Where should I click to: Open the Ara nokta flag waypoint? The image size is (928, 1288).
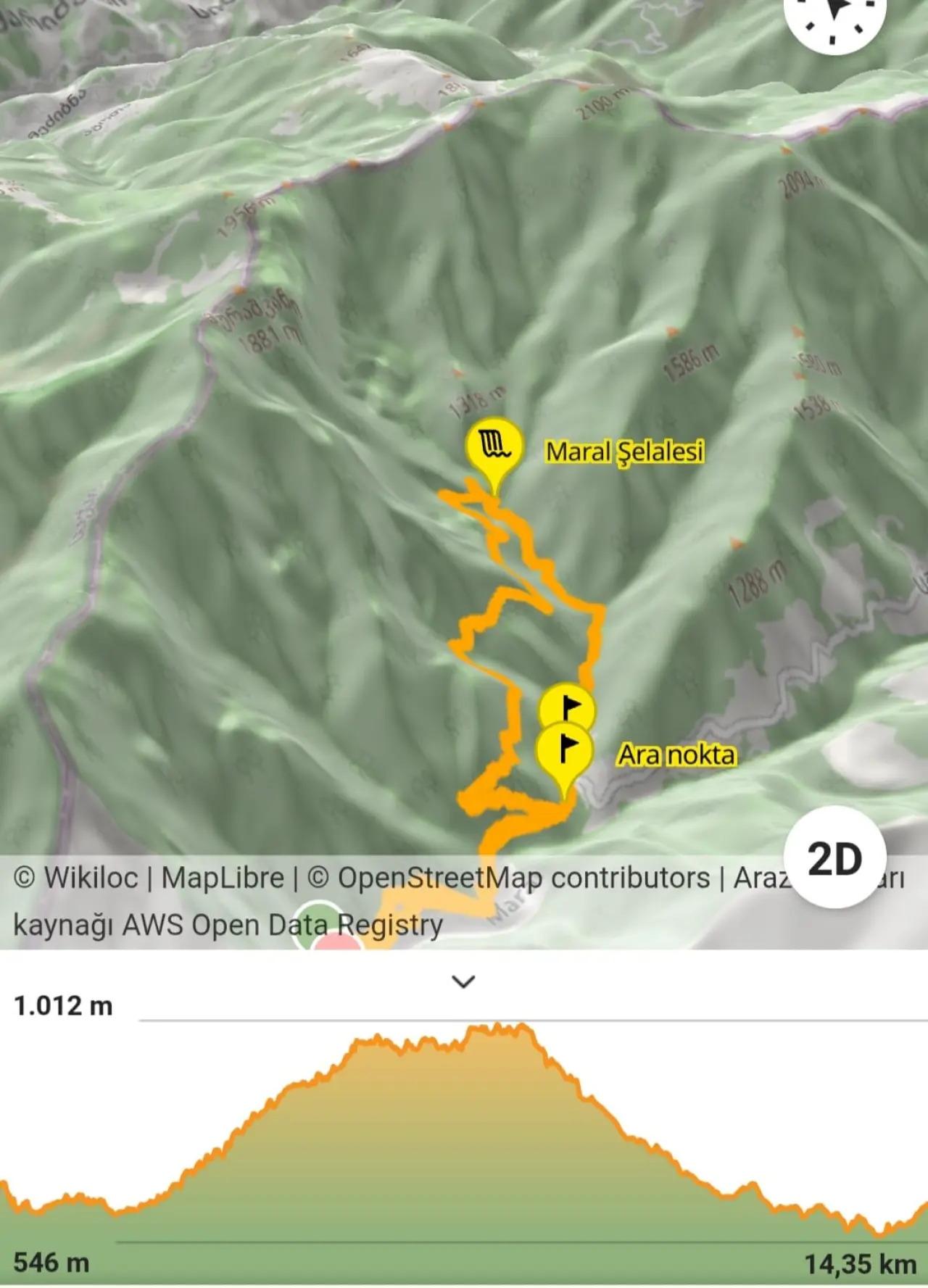click(564, 751)
